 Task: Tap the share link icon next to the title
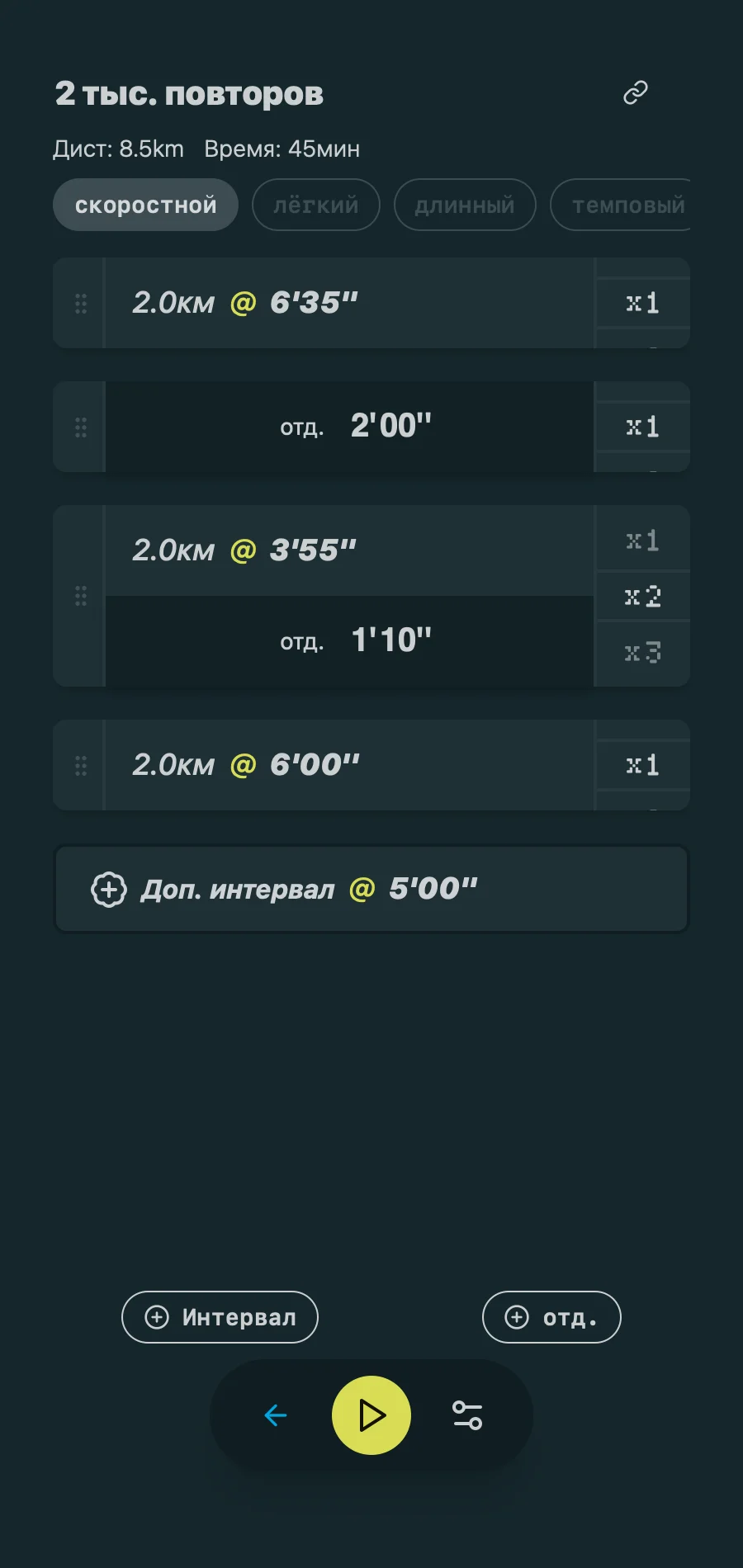634,93
